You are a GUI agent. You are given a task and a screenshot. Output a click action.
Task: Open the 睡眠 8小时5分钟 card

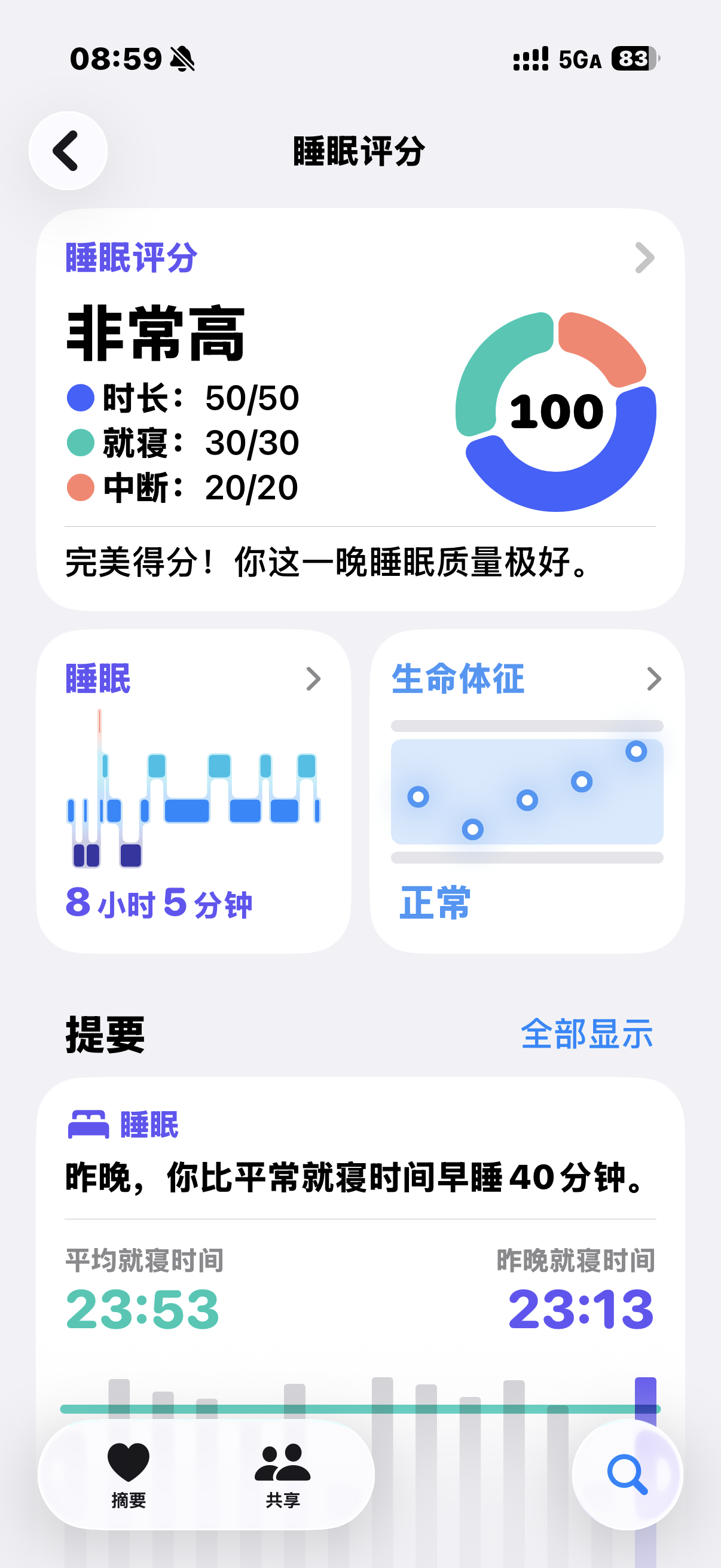point(194,791)
